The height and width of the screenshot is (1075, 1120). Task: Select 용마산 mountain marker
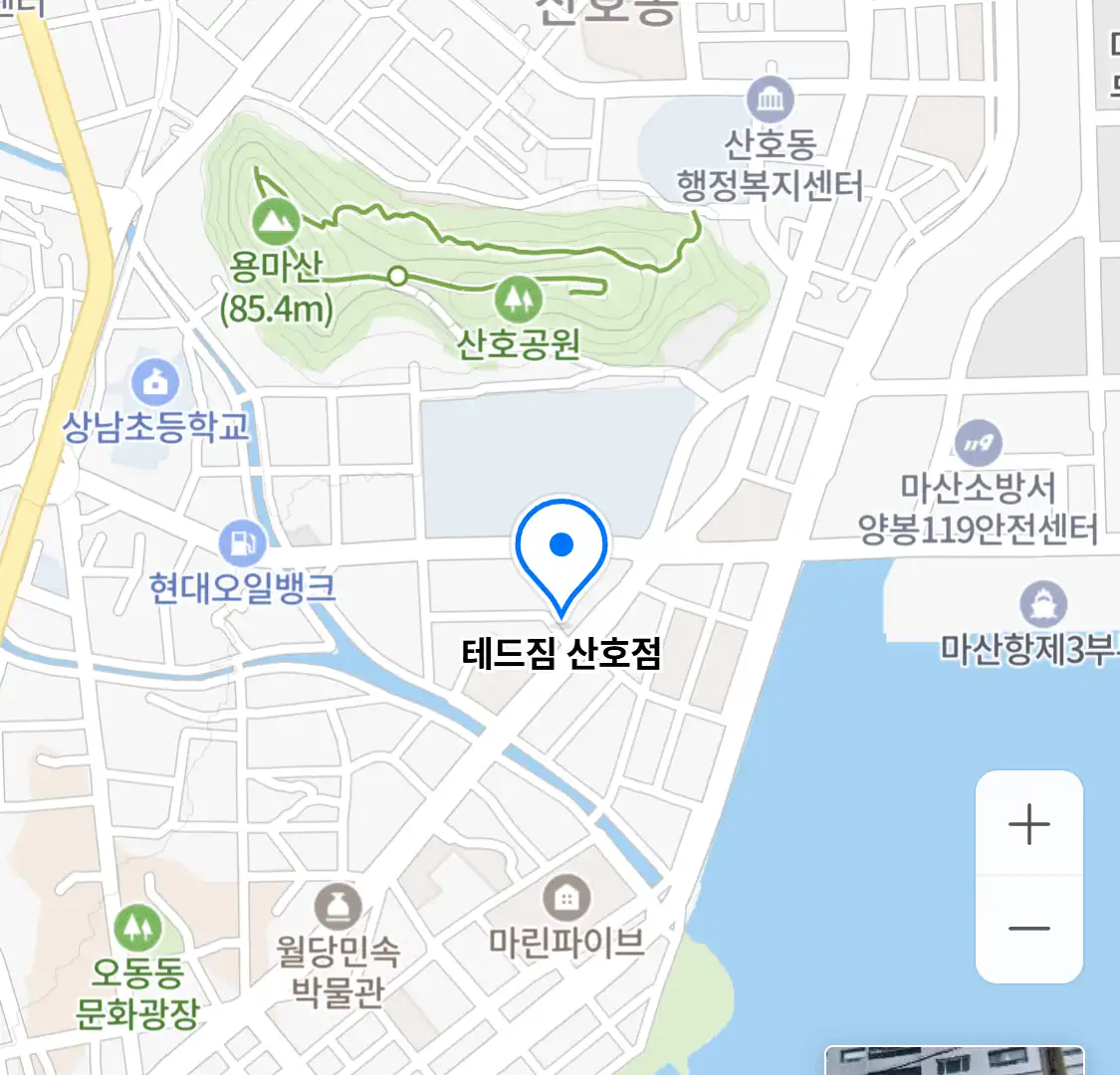[276, 221]
